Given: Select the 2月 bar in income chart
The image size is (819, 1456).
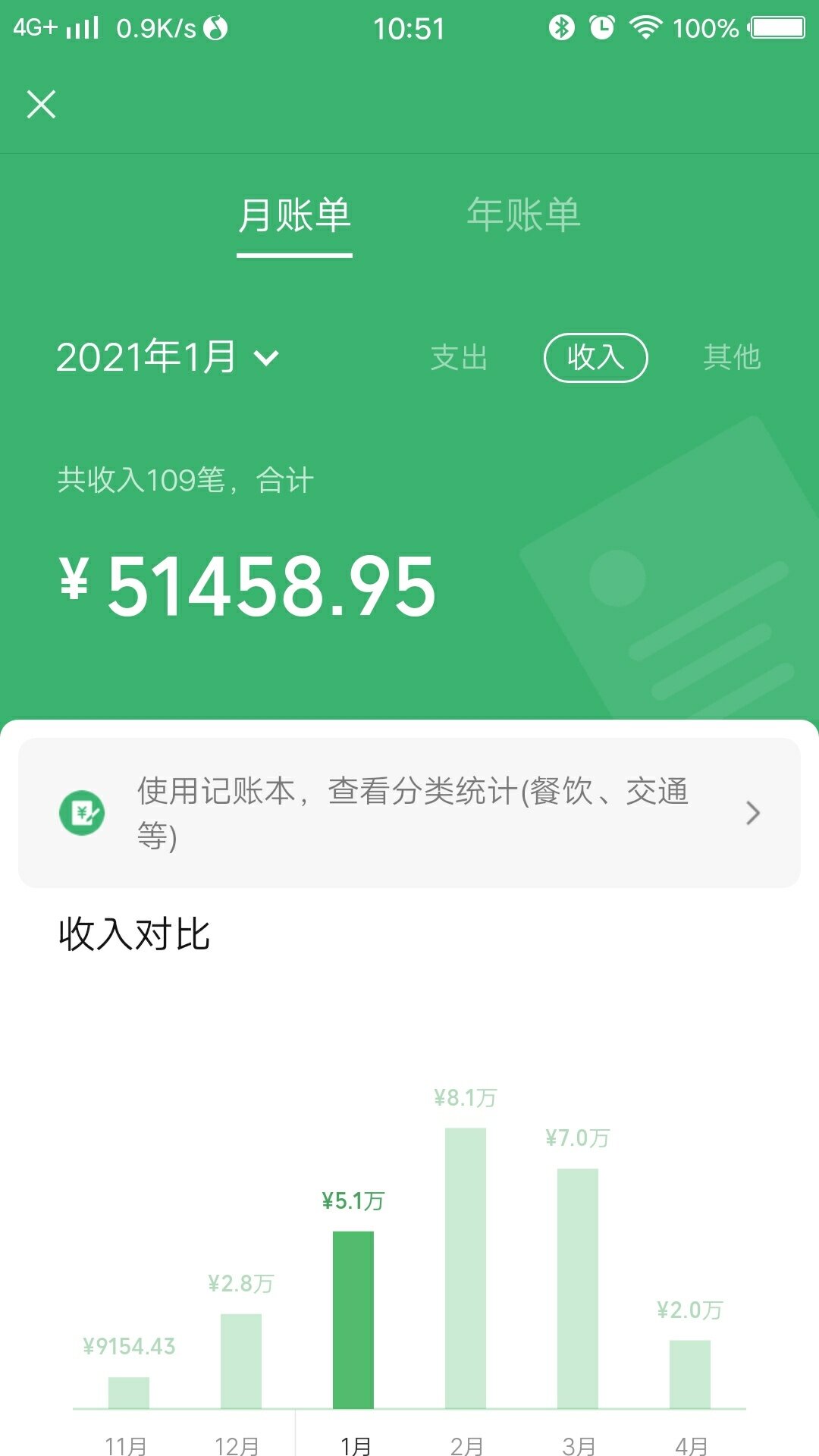Looking at the screenshot, I should 466,1268.
